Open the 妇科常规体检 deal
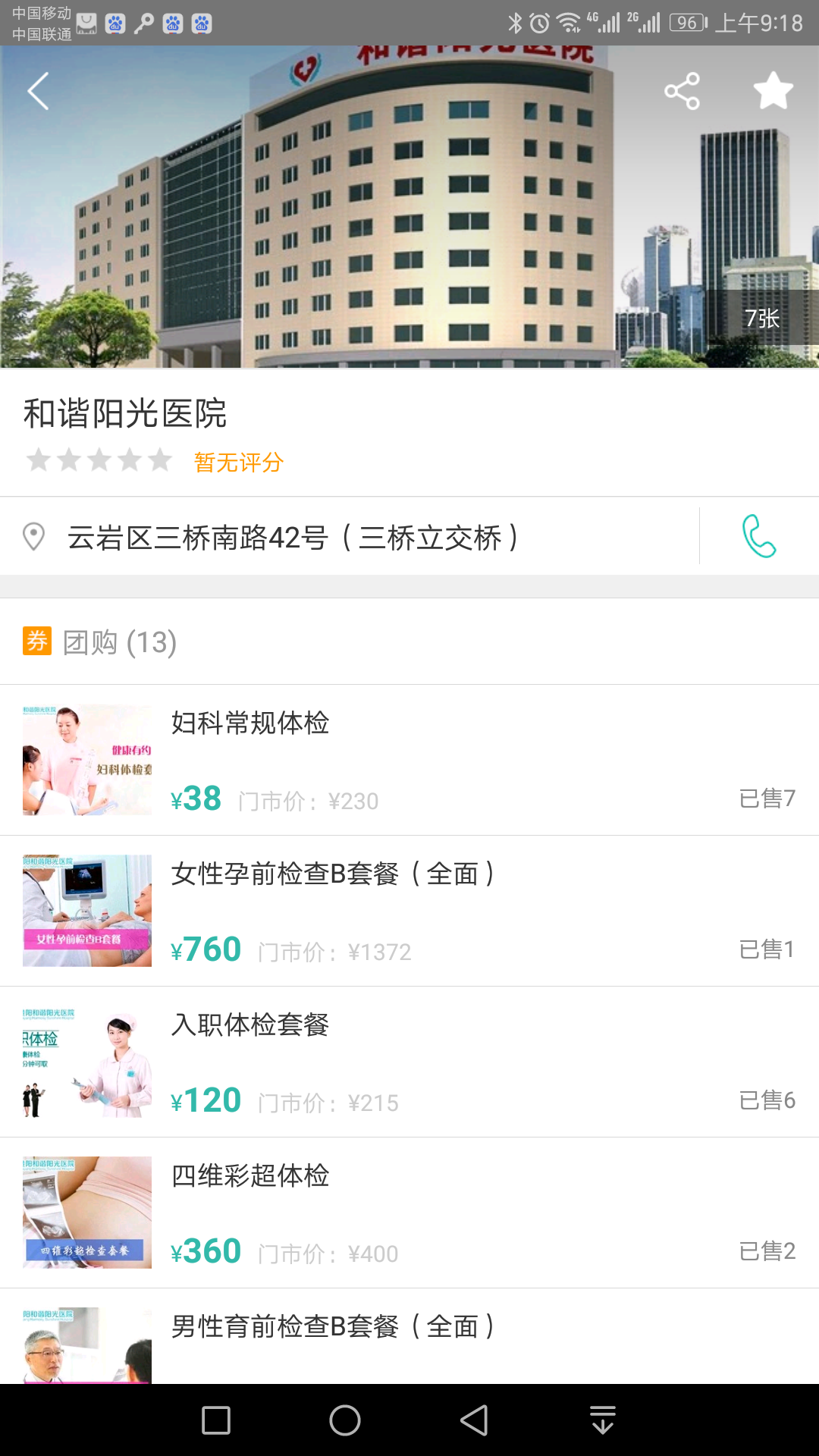The image size is (819, 1456). click(x=409, y=760)
